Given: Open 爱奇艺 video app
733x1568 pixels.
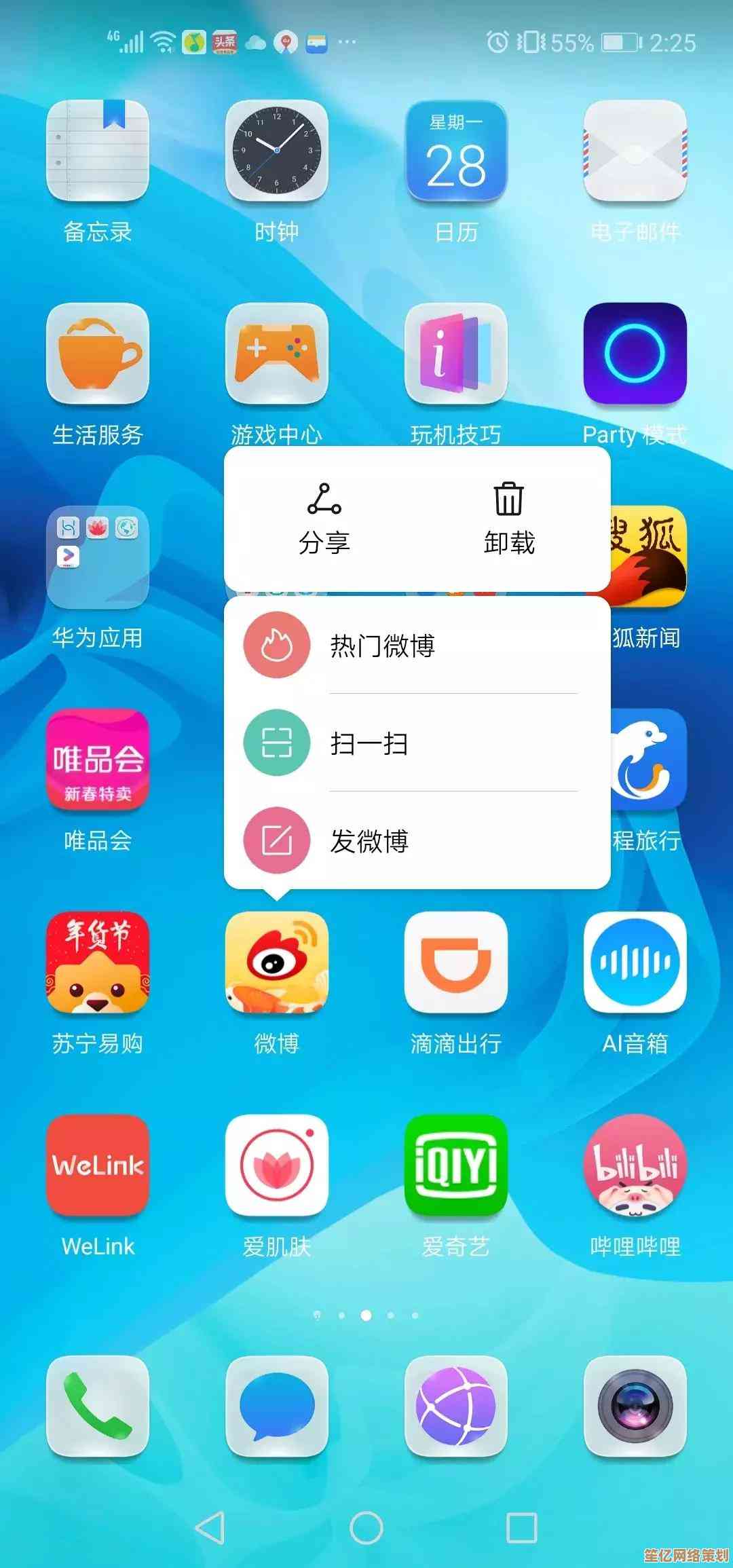Looking at the screenshot, I should [x=456, y=1165].
